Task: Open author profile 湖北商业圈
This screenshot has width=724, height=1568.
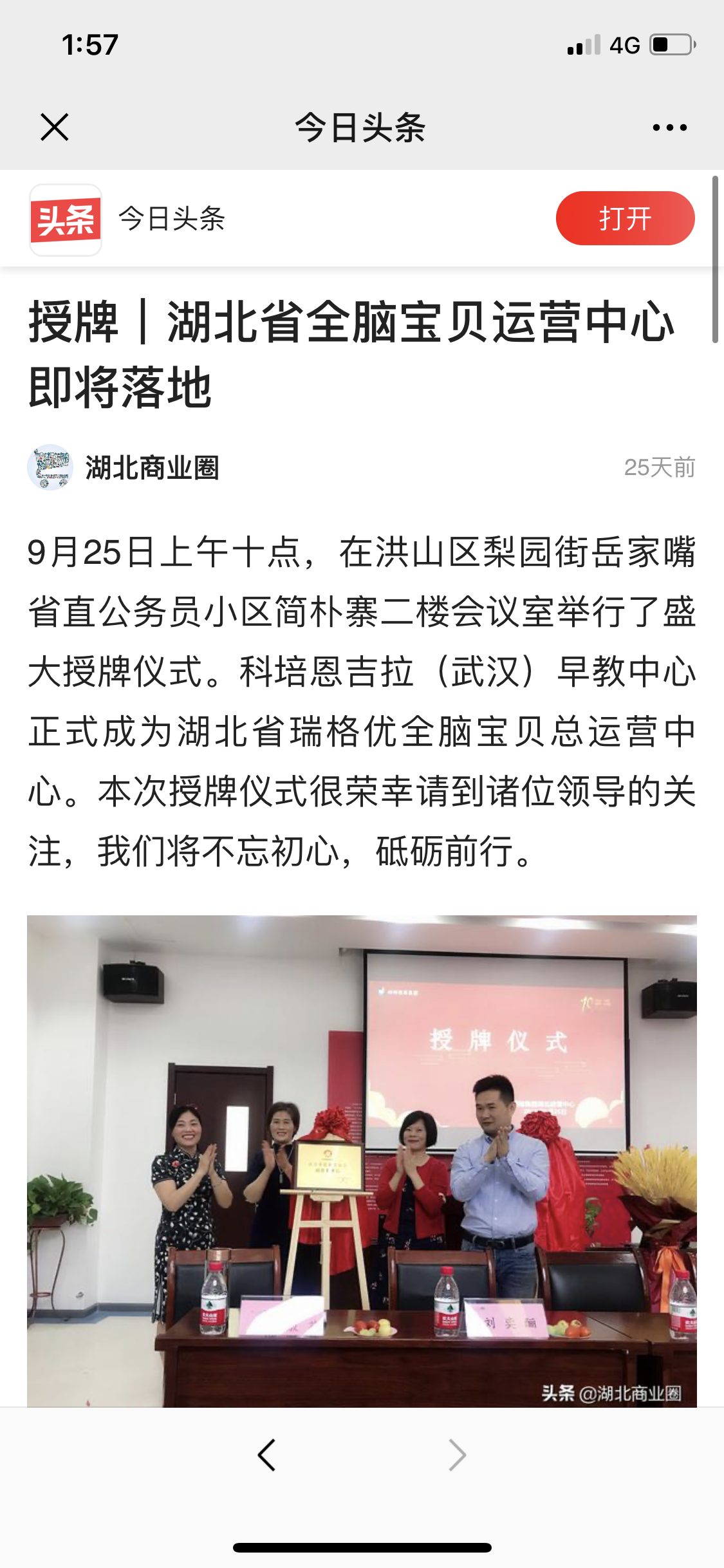Action: pos(152,467)
